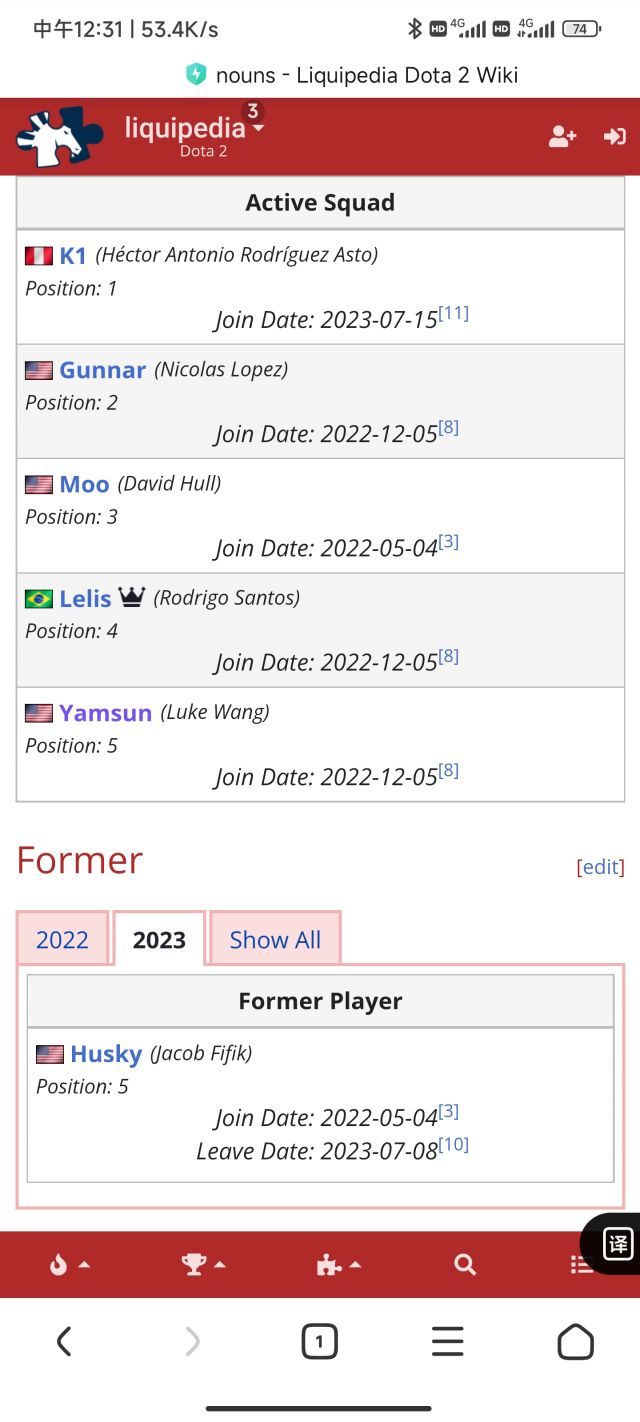This screenshot has width=640, height=1422.
Task: Tap the floating translate button
Action: 617,1244
